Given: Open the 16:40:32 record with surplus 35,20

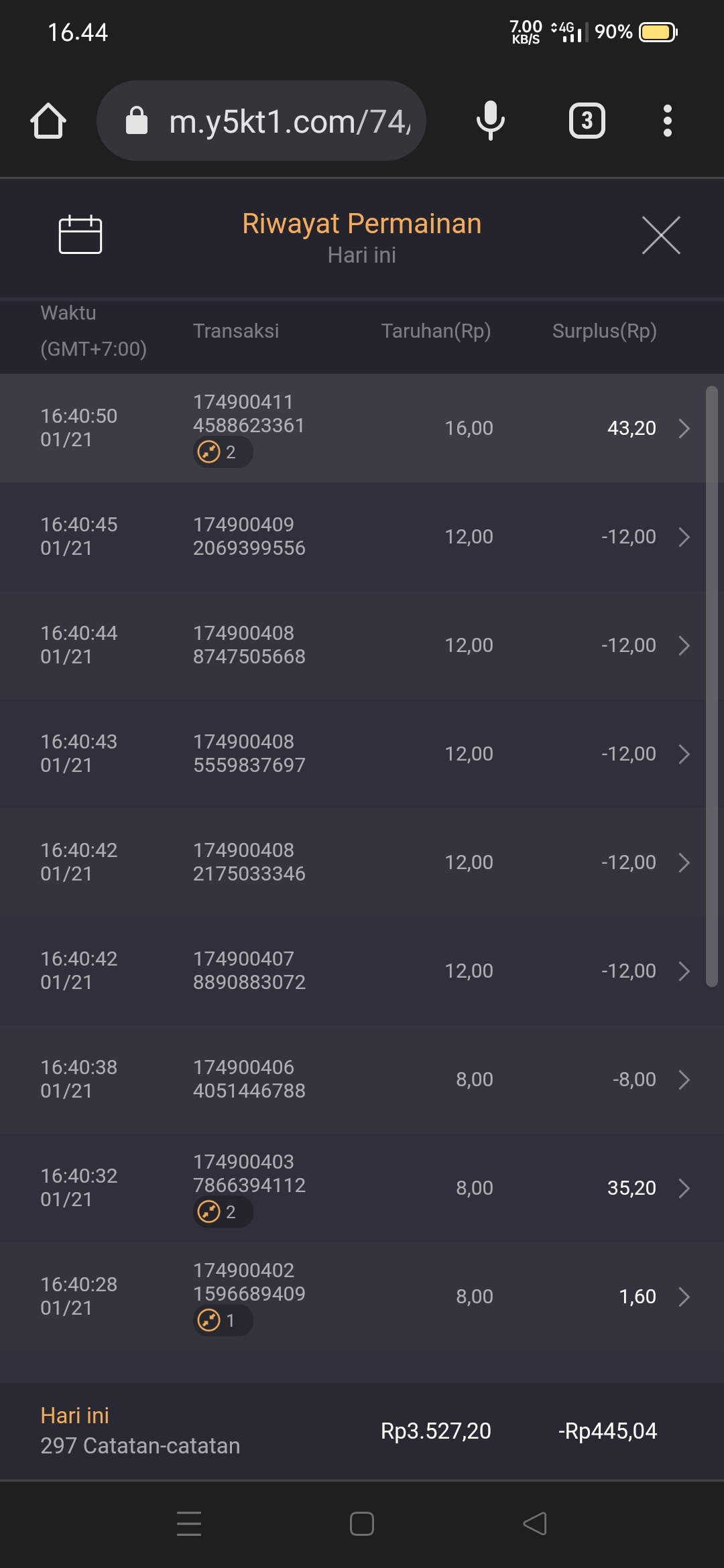Looking at the screenshot, I should pos(362,1188).
